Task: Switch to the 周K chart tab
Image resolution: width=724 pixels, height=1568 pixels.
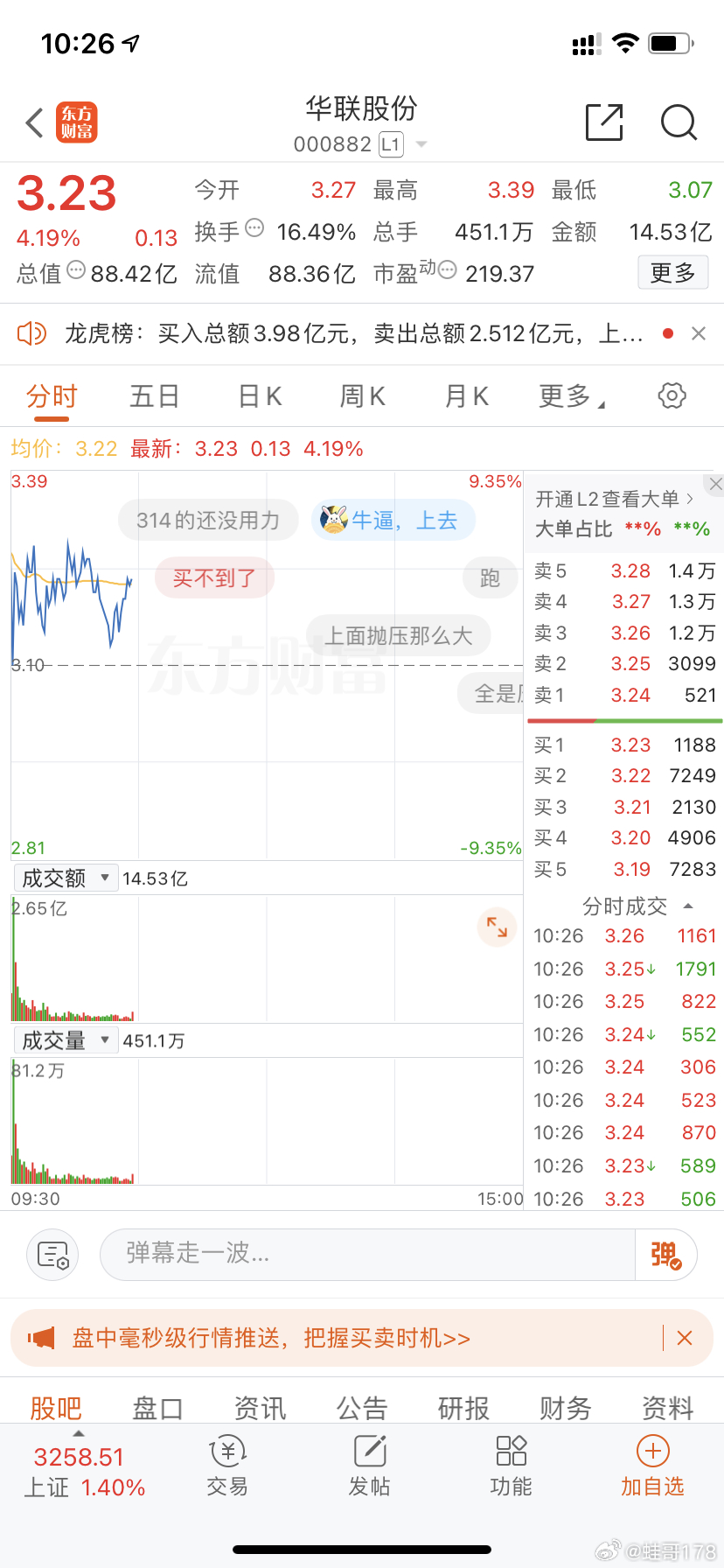Action: tap(362, 396)
